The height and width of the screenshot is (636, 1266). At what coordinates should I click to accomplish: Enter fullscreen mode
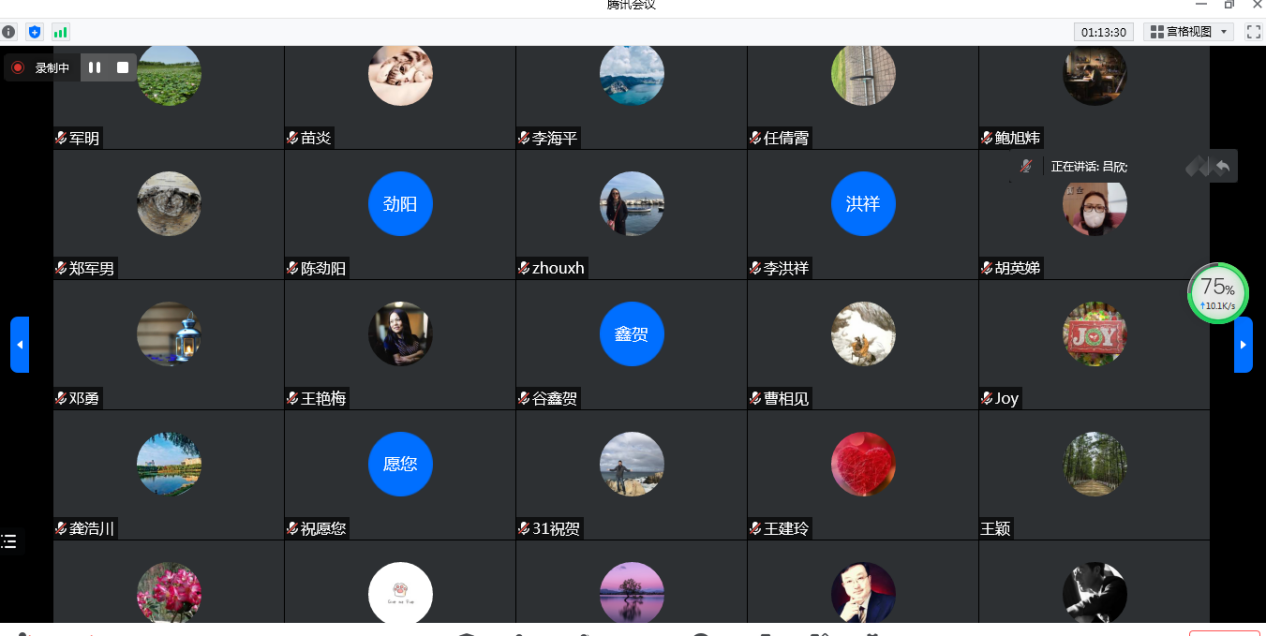1253,32
